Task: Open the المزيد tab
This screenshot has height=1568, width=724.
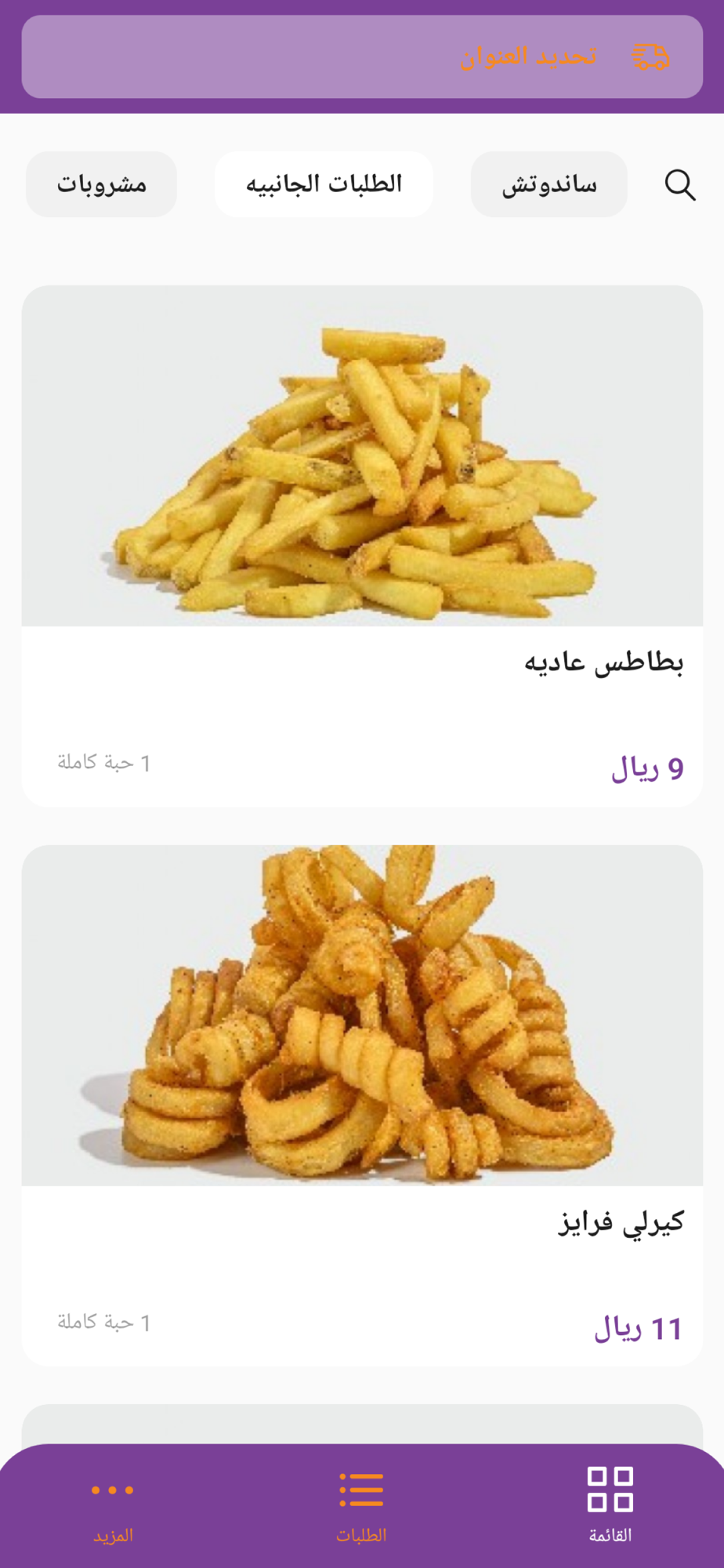Action: 113,1504
